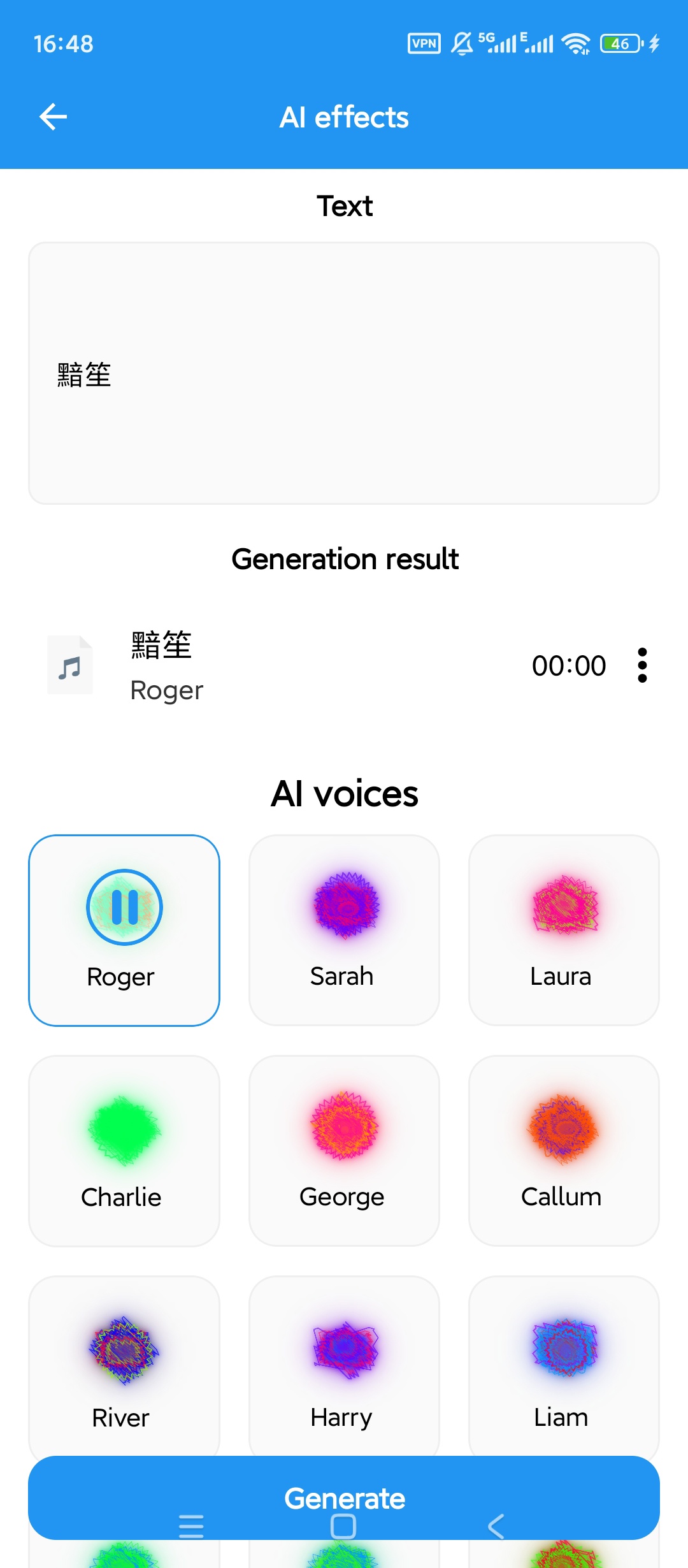Viewport: 688px width, 1568px height.
Task: Open the music file icon in Generation result
Action: tap(70, 665)
